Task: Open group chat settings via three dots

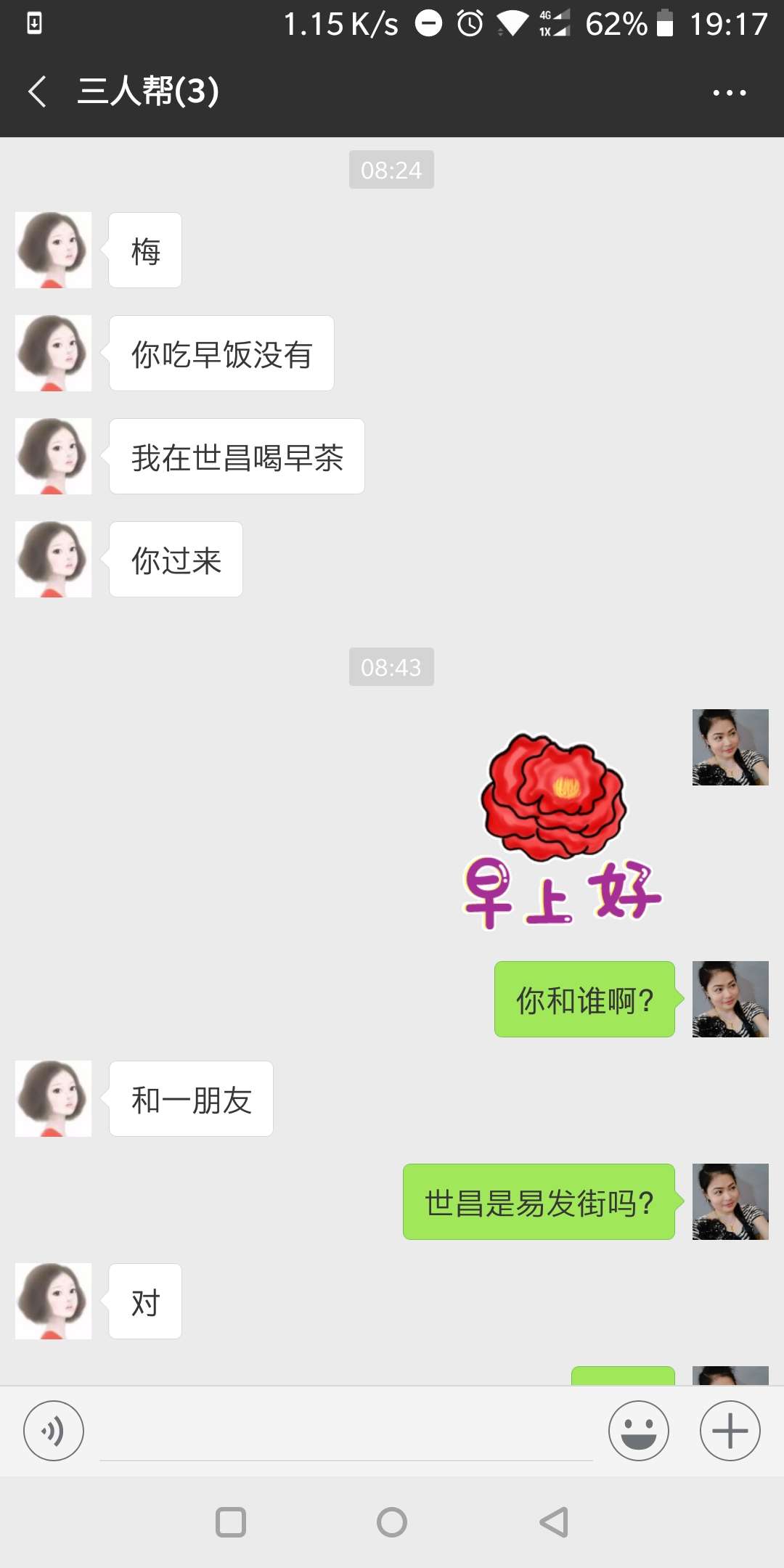Action: pyautogui.click(x=729, y=92)
